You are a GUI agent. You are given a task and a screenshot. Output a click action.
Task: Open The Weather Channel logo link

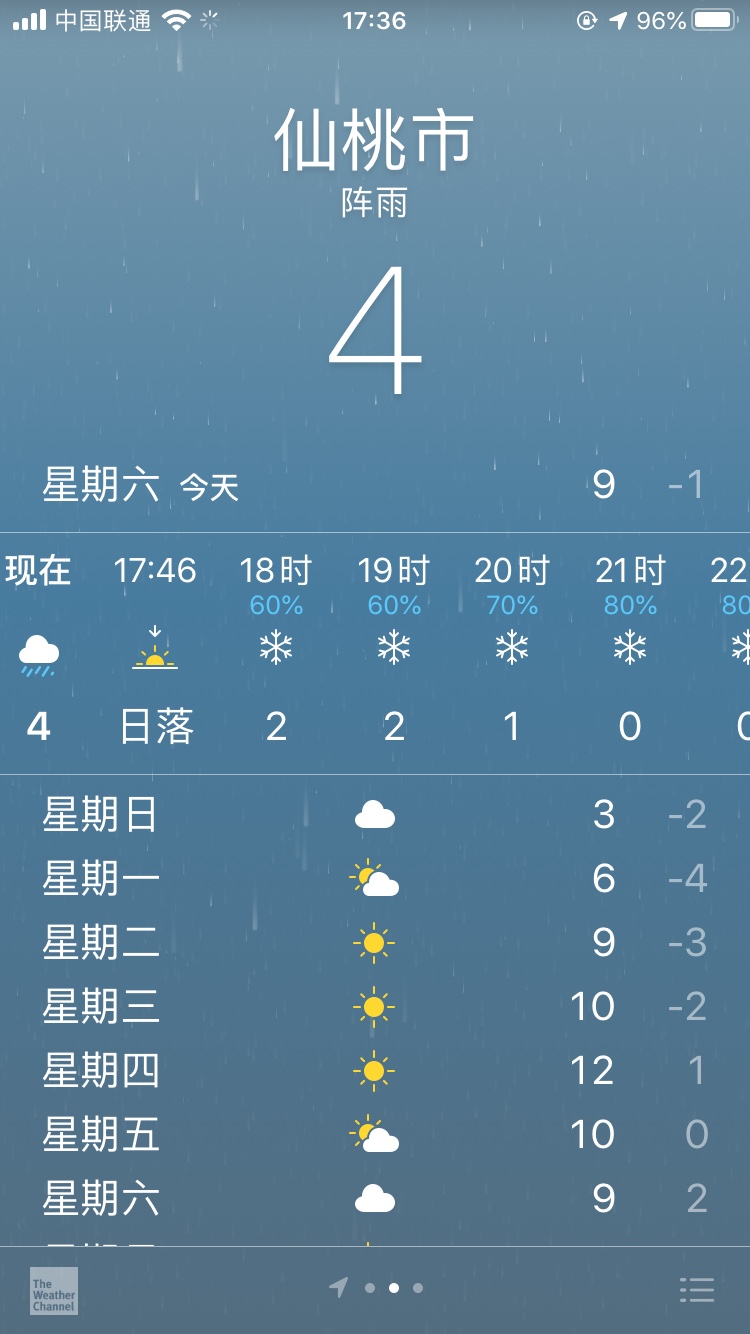[x=53, y=1290]
